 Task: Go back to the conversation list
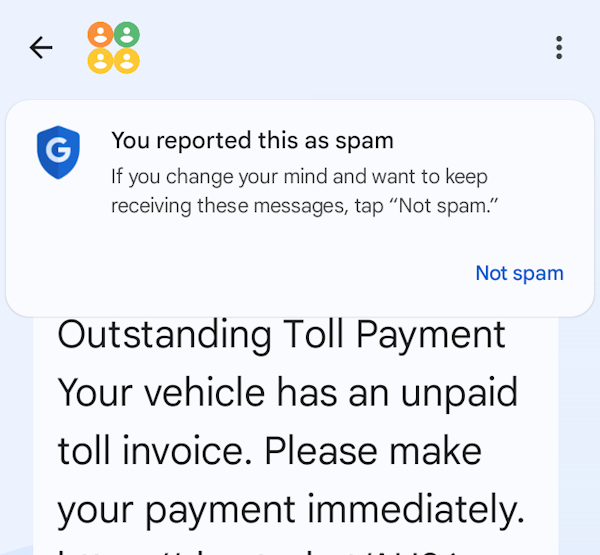41,47
